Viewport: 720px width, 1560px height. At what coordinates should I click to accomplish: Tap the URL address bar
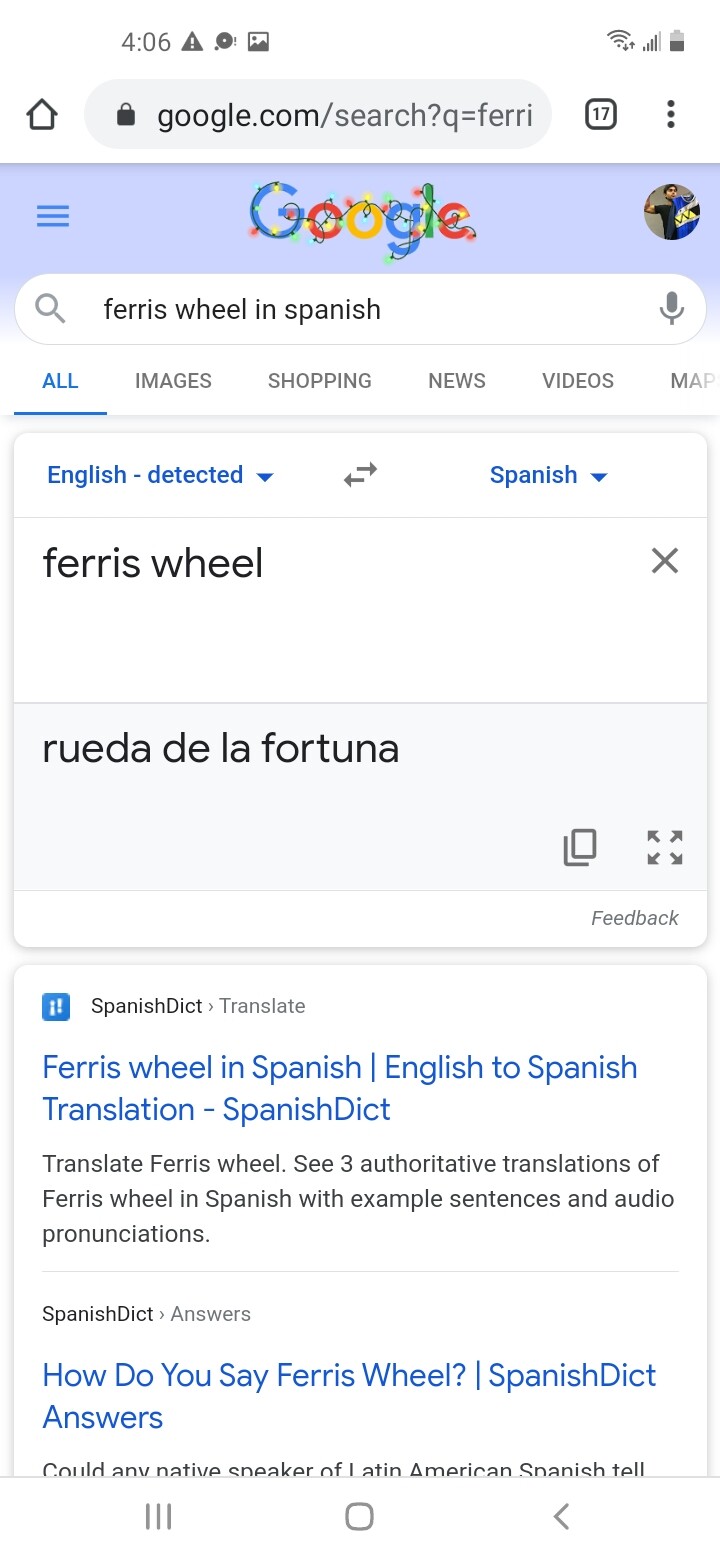(318, 115)
